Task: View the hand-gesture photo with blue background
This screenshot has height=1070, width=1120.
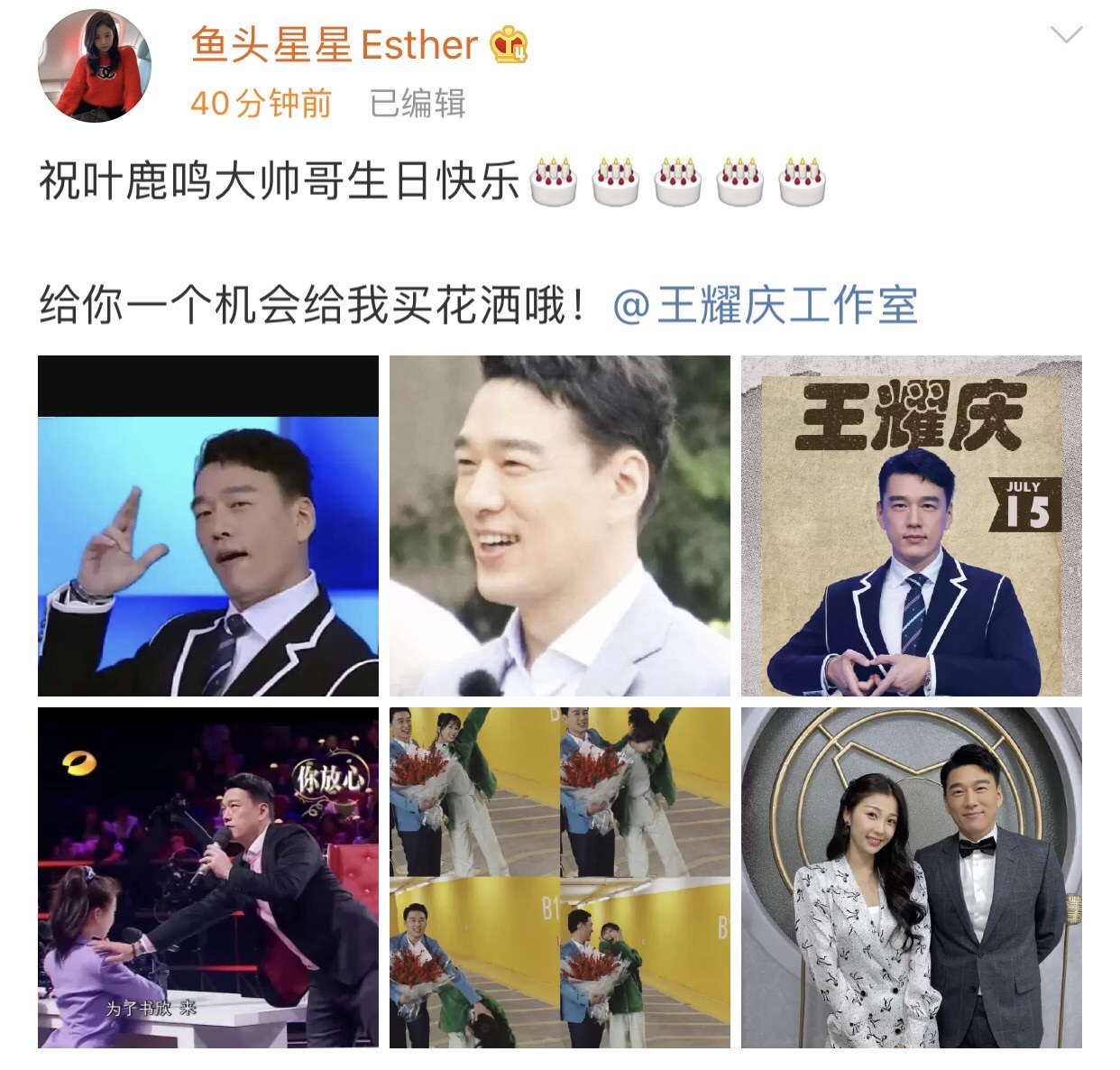Action: point(207,526)
